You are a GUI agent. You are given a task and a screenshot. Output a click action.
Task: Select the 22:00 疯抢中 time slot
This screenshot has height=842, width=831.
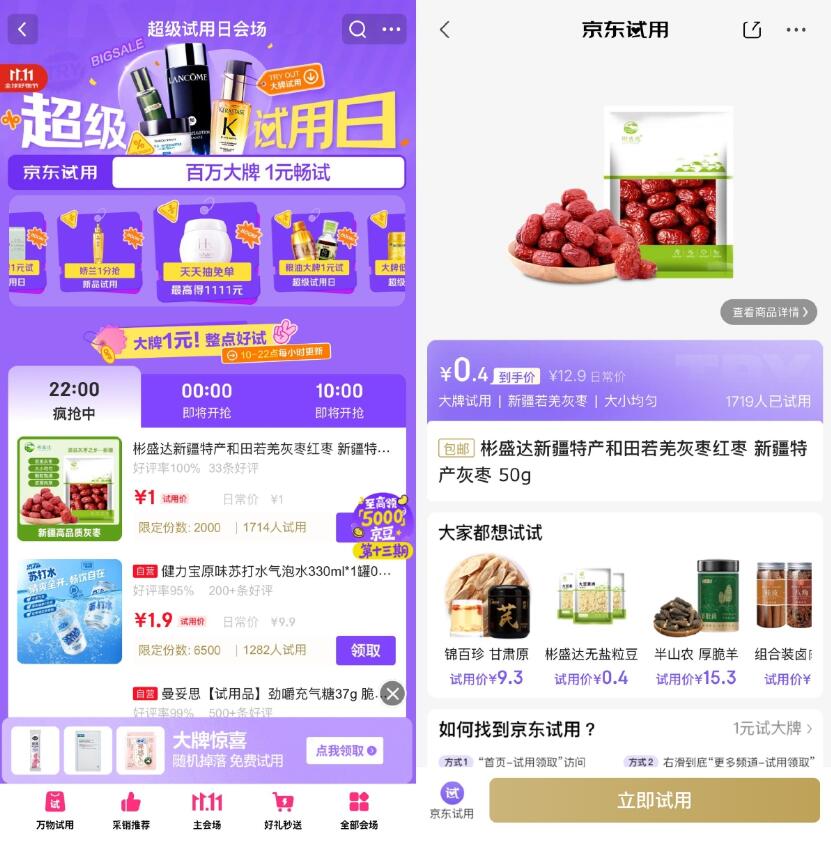74,399
